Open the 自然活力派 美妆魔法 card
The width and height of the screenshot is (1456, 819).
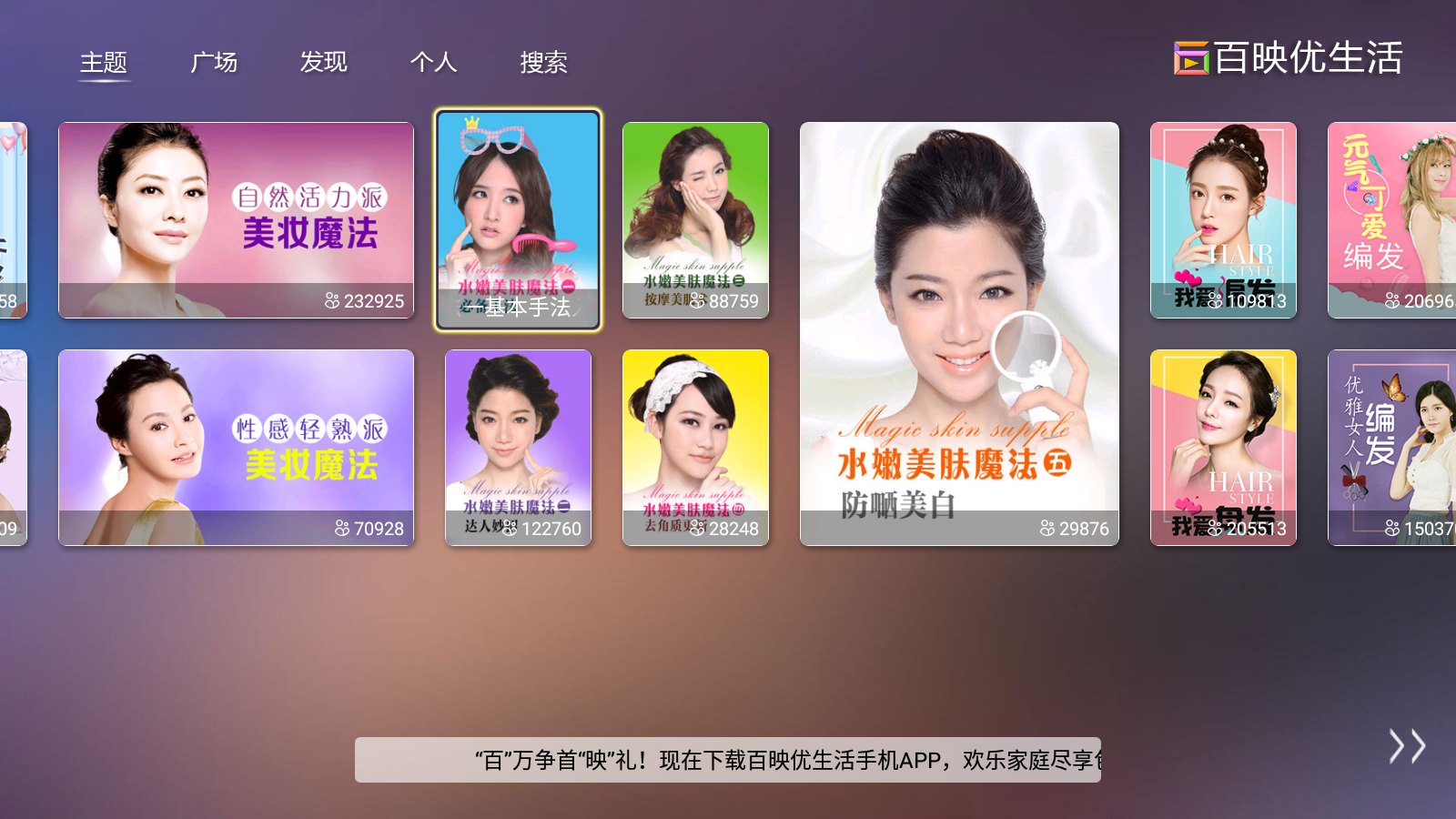[x=236, y=220]
